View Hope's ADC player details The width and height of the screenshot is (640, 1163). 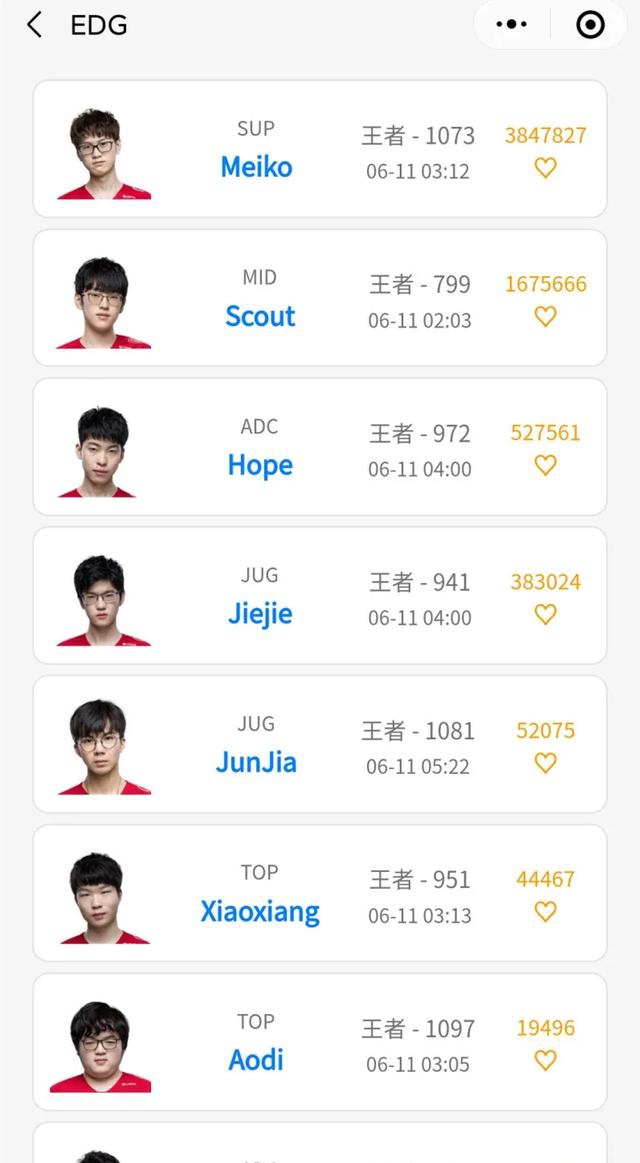[x=320, y=447]
